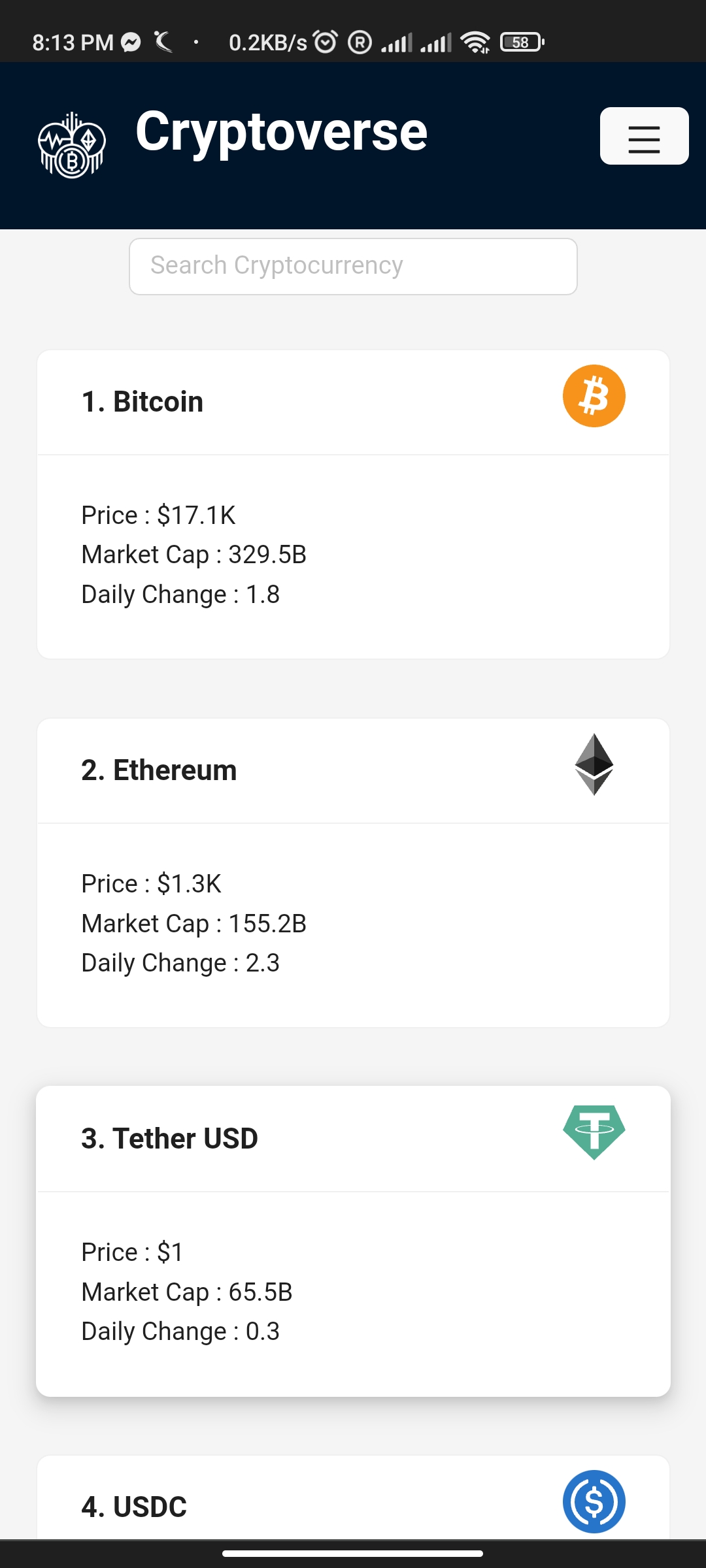Viewport: 706px width, 1568px height.
Task: Click the Tether USD heading
Action: pos(169,1137)
